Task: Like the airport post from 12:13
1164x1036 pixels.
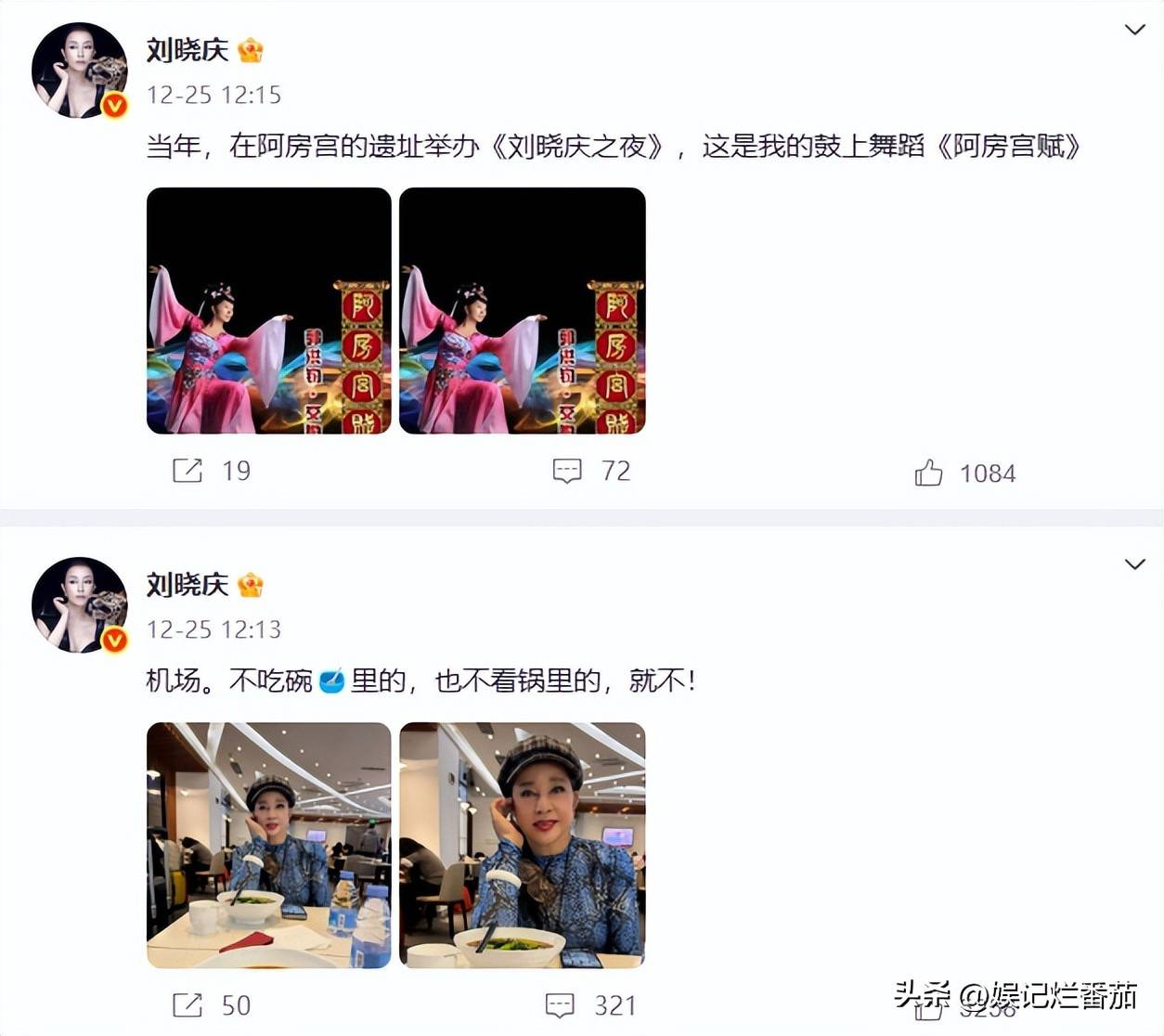Action: tap(928, 1009)
